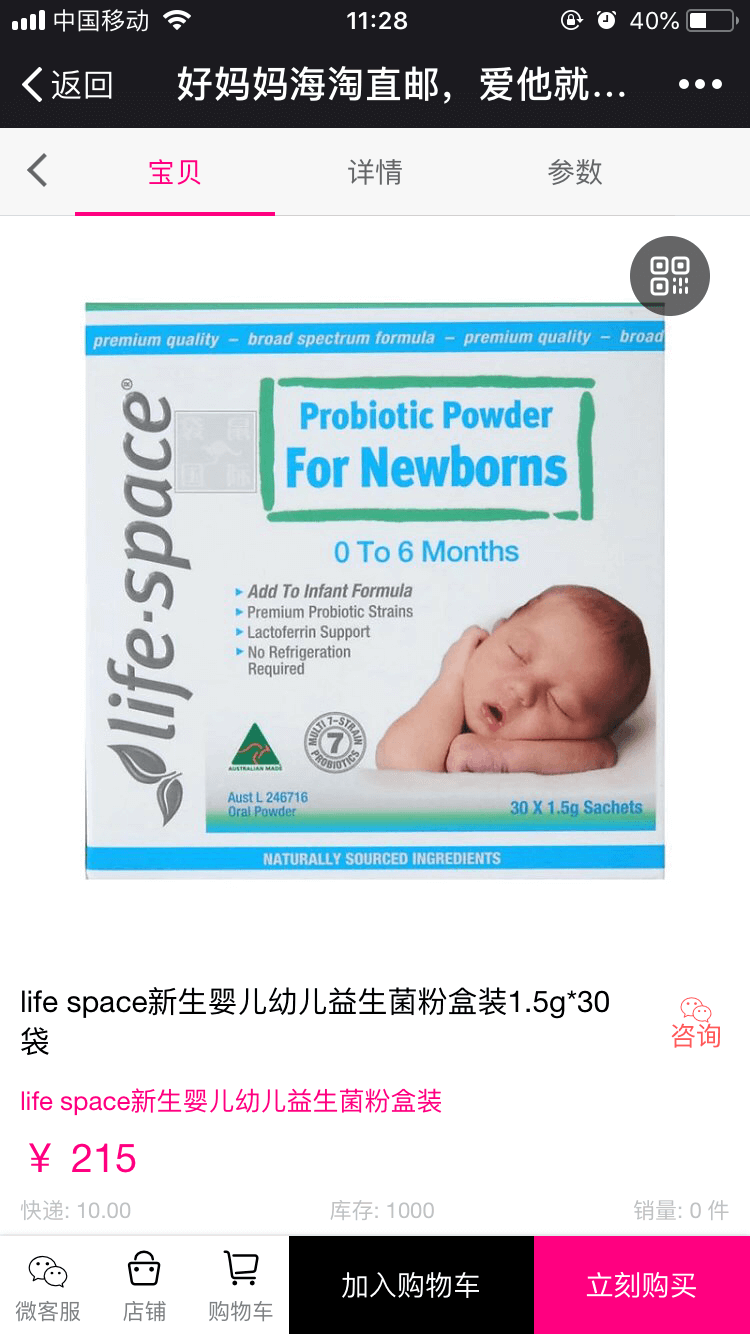Go to the 店铺 shop page
This screenshot has width=750, height=1334.
[144, 1286]
